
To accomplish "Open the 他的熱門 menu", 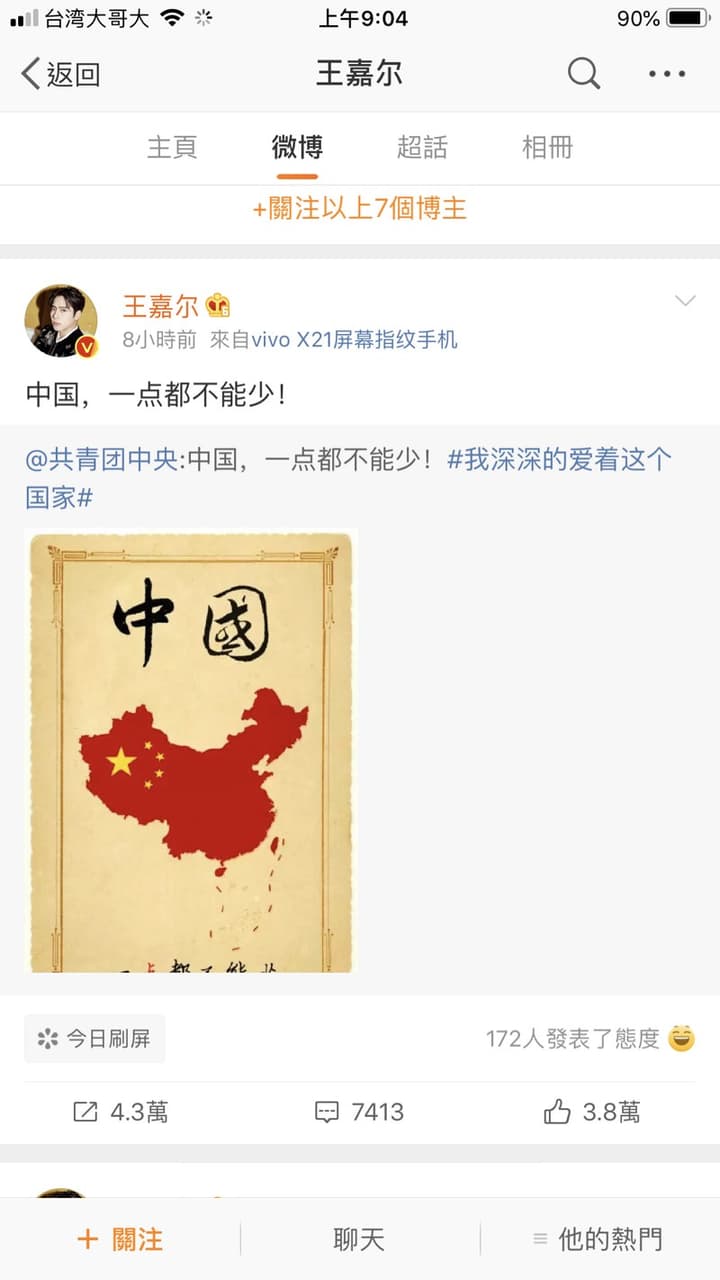I will [x=597, y=1239].
